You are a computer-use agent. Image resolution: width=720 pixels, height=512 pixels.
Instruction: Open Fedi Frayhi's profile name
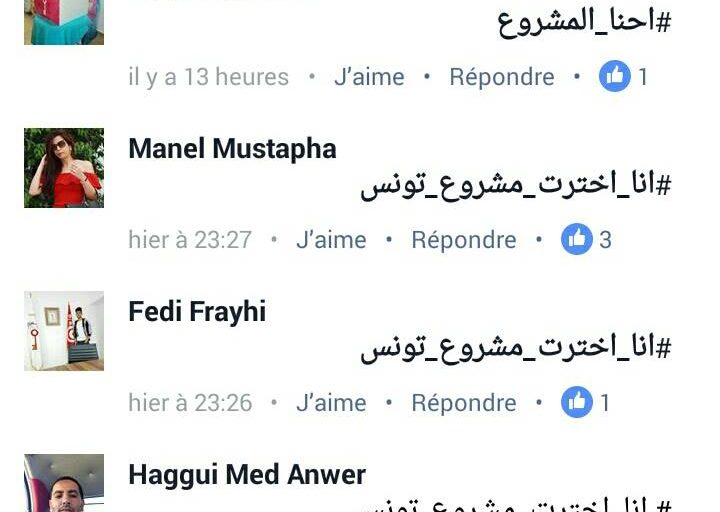pos(197,312)
